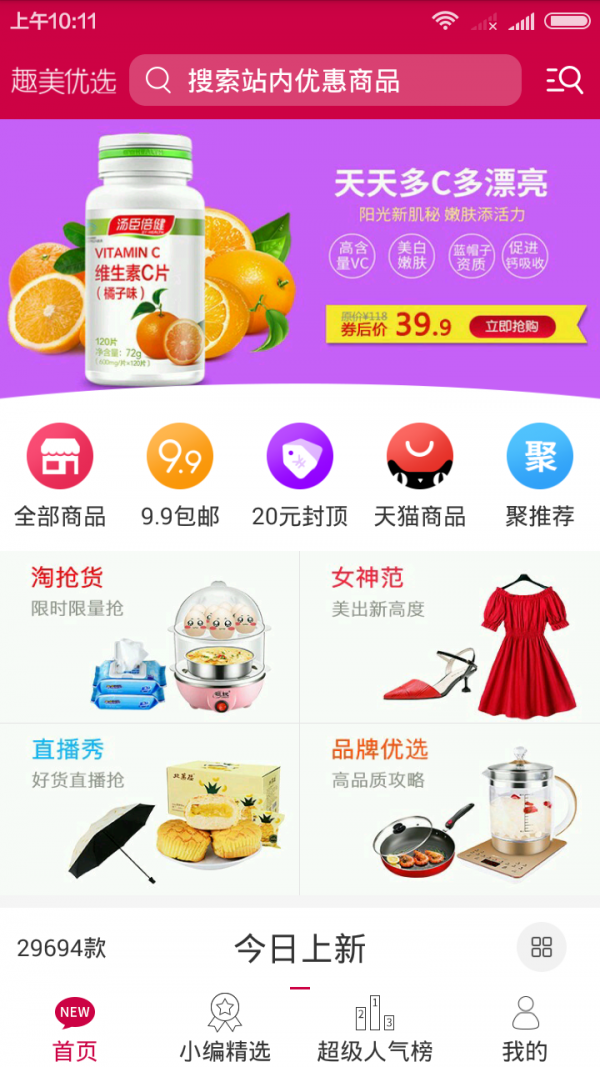Open 全部商品 category
The image size is (600, 1067).
[x=60, y=475]
